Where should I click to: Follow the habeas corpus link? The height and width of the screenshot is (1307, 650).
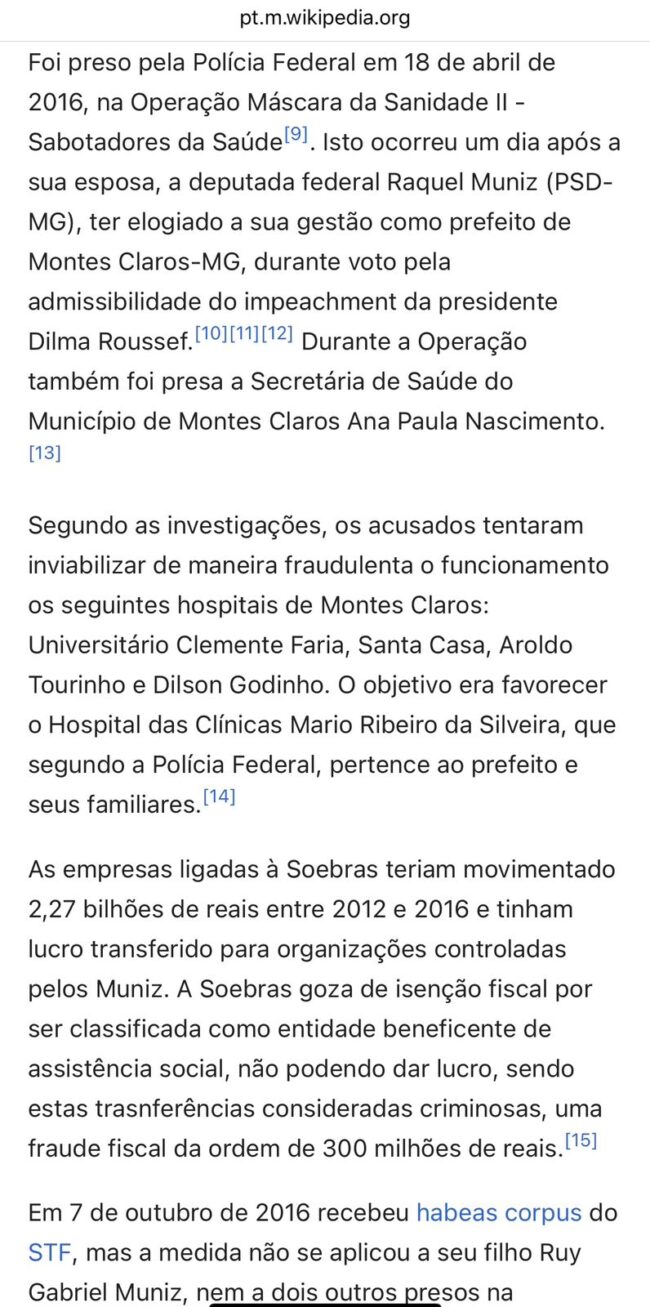499,1213
